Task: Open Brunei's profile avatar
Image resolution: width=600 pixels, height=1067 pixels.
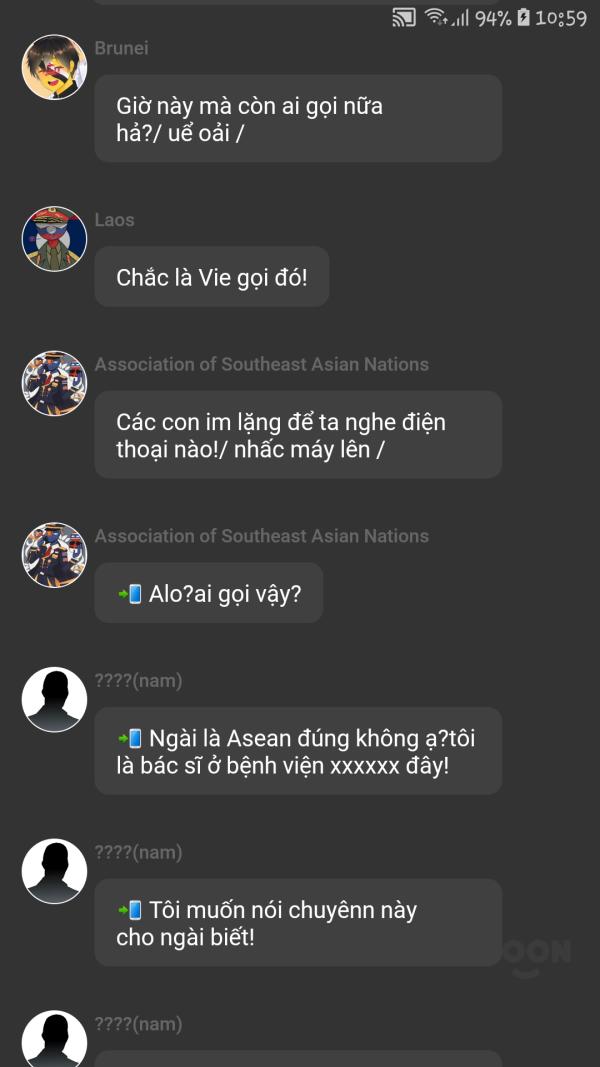Action: [x=54, y=67]
